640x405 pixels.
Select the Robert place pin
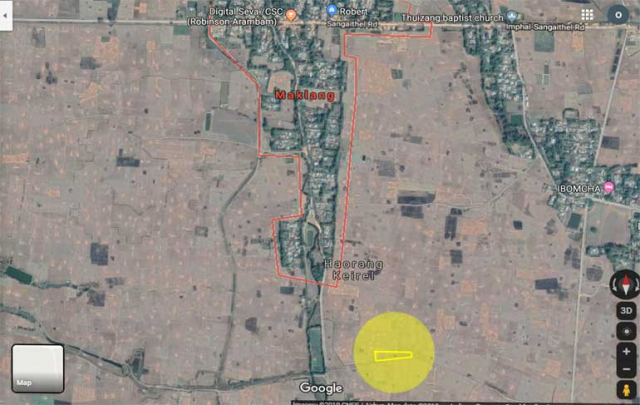point(332,11)
